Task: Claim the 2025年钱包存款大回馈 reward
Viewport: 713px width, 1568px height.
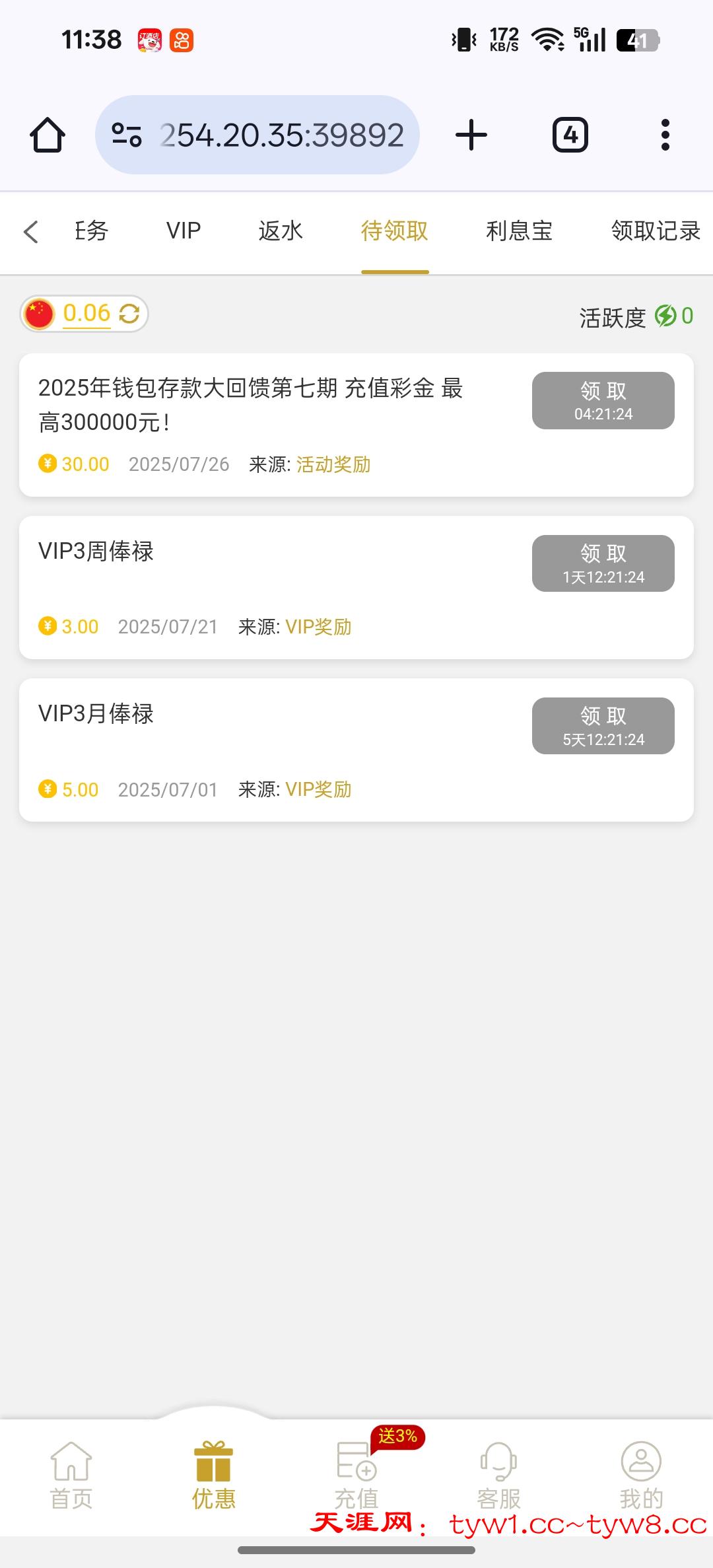Action: [603, 400]
